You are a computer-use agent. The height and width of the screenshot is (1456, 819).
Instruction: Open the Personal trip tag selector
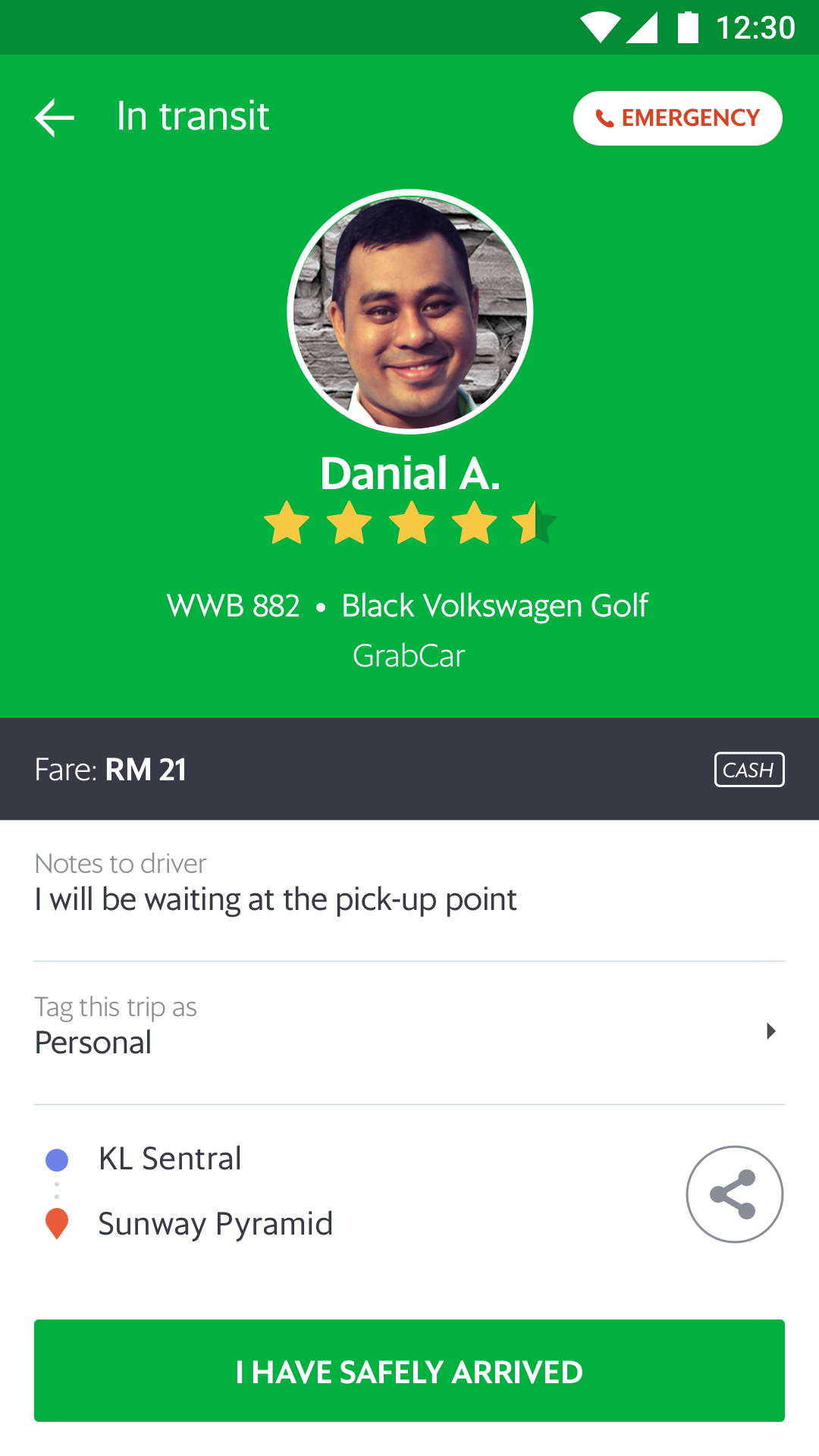click(x=93, y=1042)
